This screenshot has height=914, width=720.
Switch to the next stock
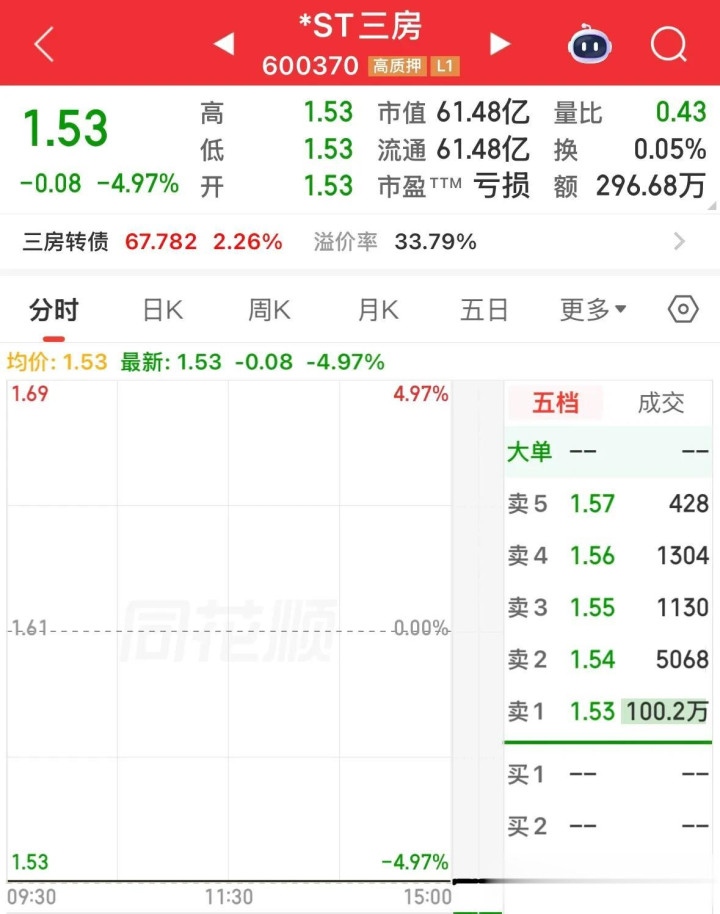(x=500, y=44)
